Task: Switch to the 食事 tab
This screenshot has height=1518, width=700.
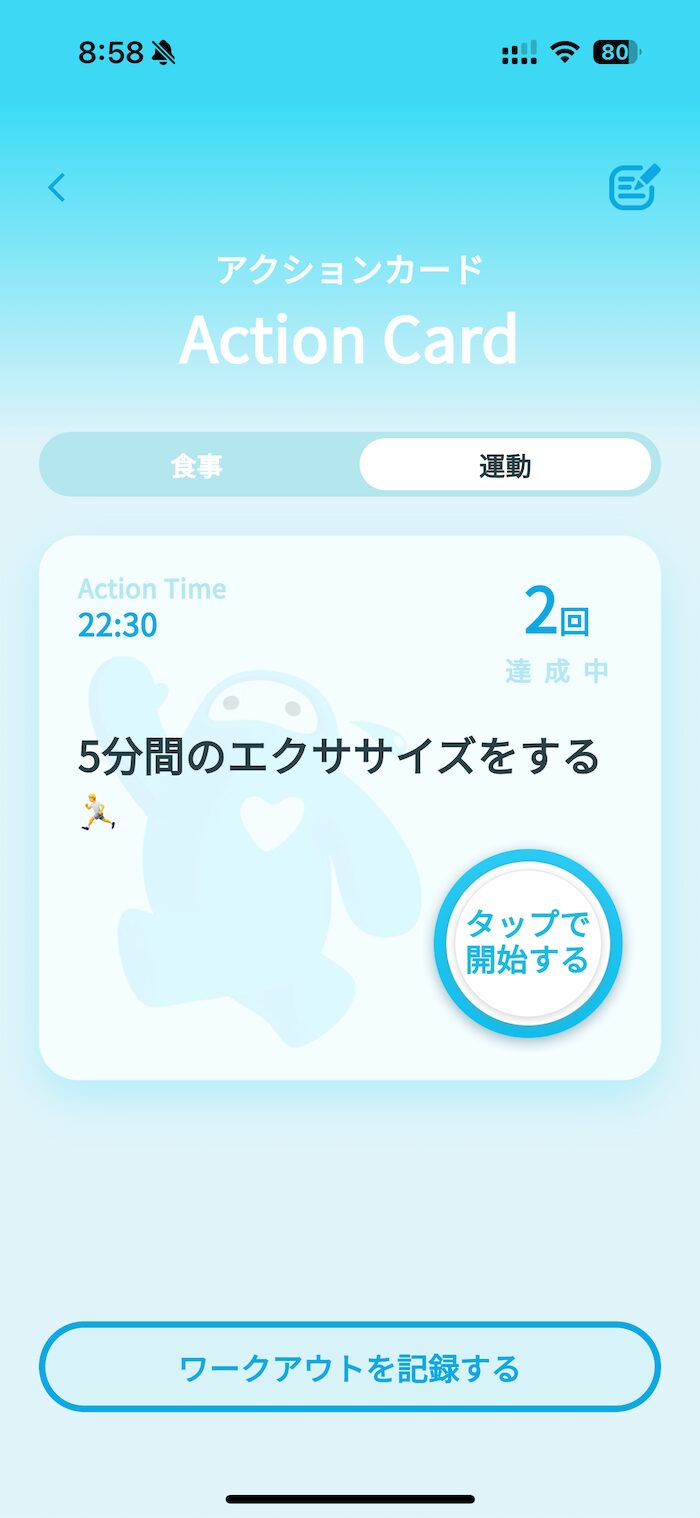Action: pos(197,466)
